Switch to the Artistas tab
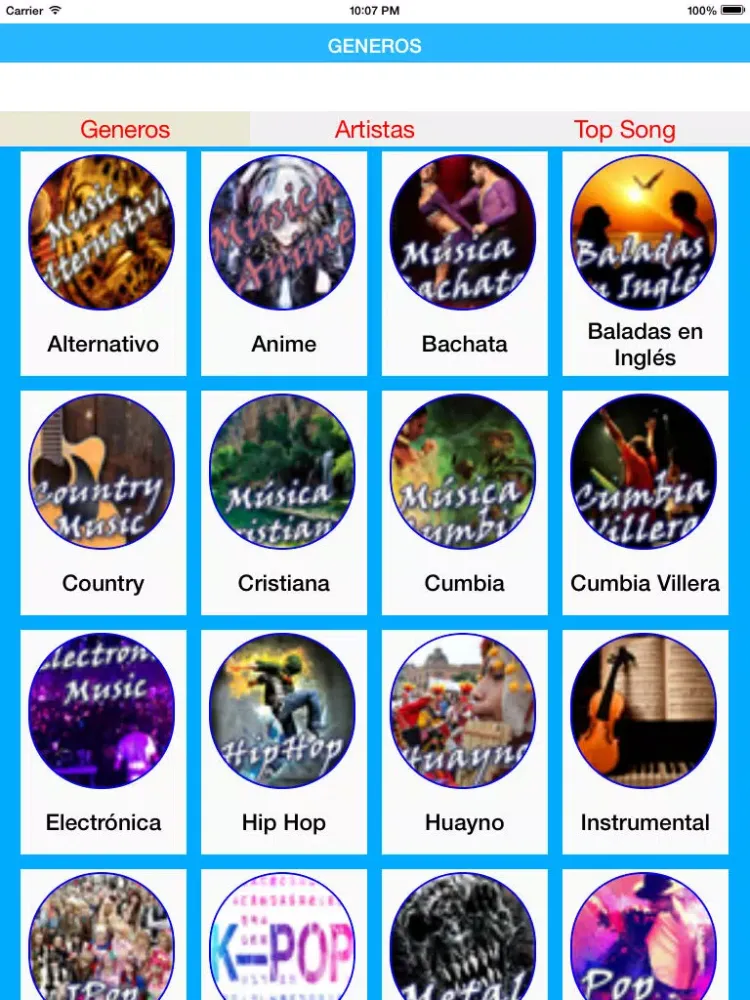 click(374, 129)
